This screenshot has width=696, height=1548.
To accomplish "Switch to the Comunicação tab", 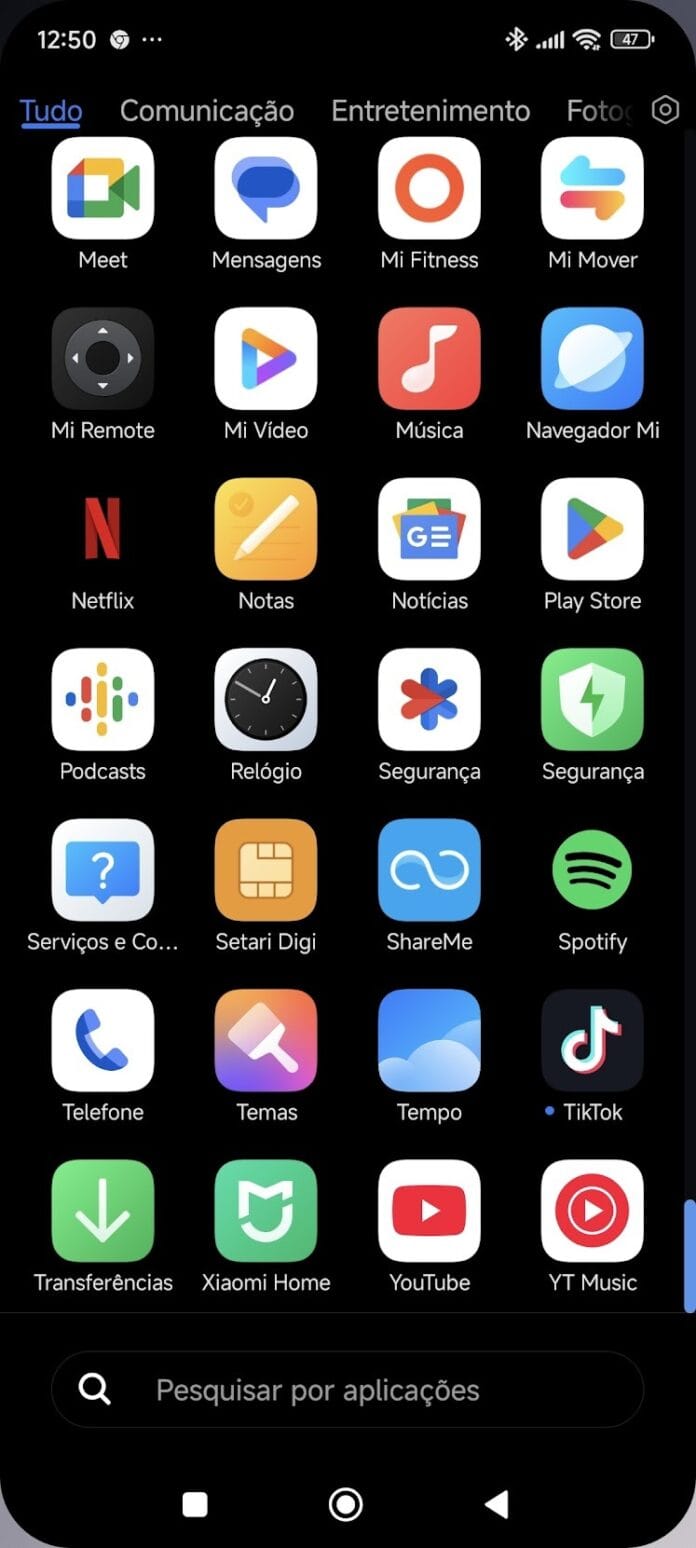I will [x=207, y=110].
